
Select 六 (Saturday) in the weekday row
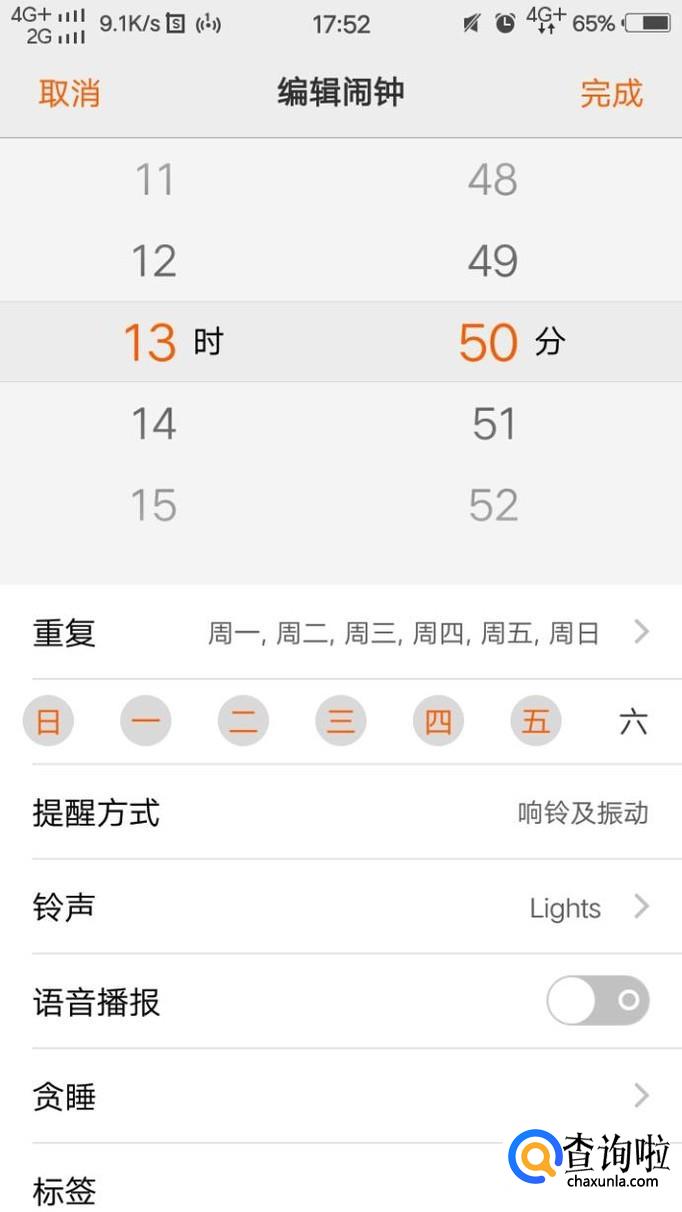633,721
